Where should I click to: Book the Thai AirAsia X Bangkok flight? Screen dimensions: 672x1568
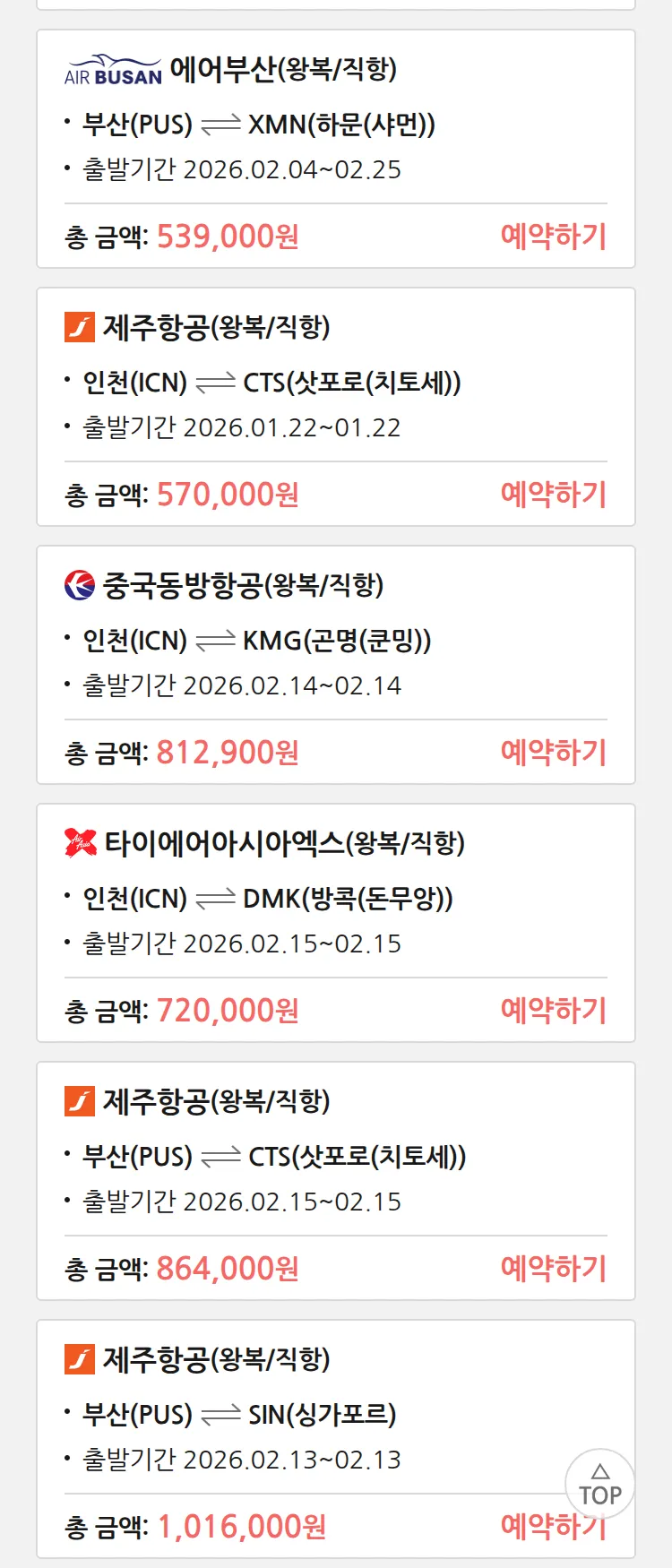click(x=553, y=1011)
